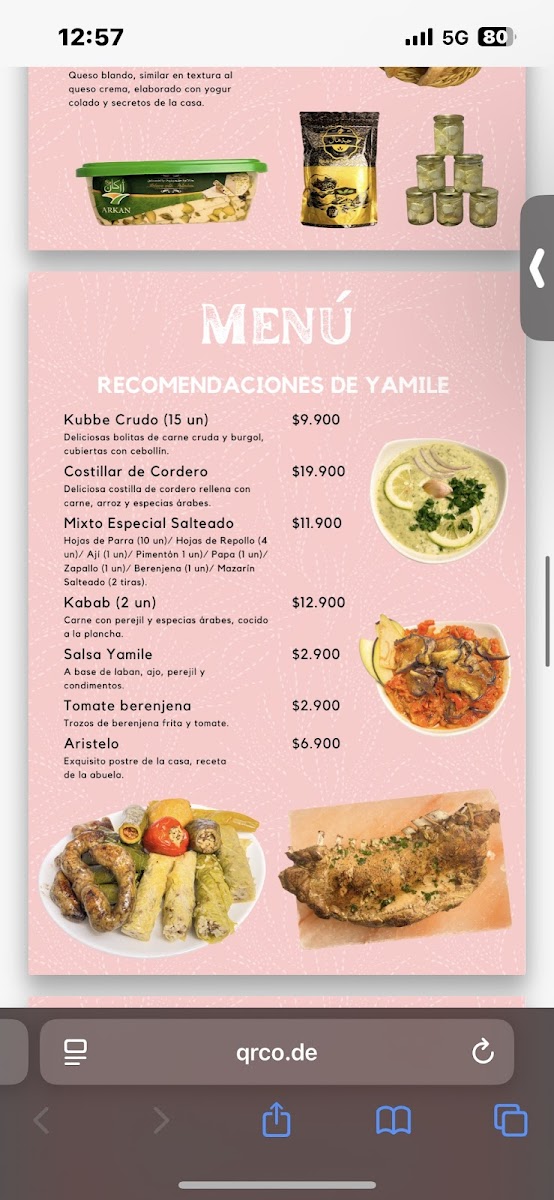Share this menu page
Image resolution: width=554 pixels, height=1200 pixels.
click(276, 1119)
